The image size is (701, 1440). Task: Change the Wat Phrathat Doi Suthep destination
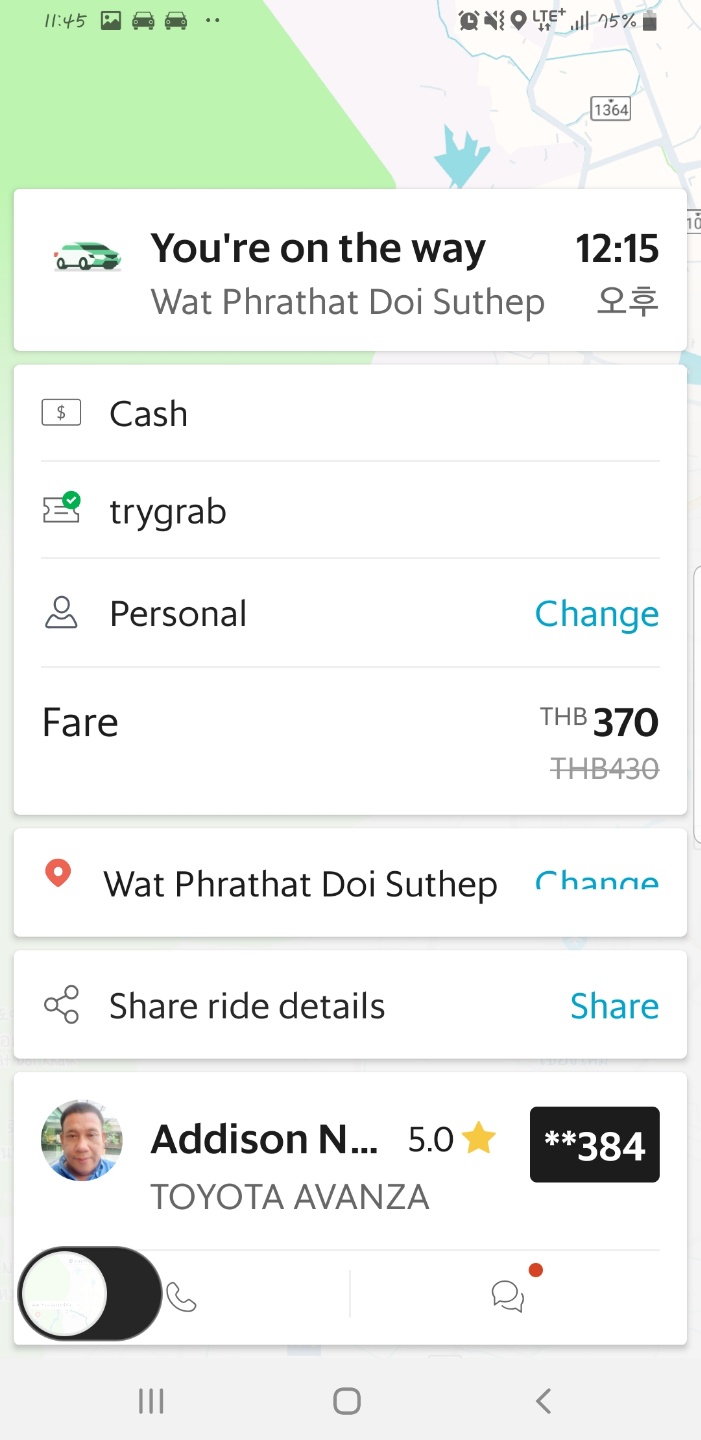pos(596,883)
